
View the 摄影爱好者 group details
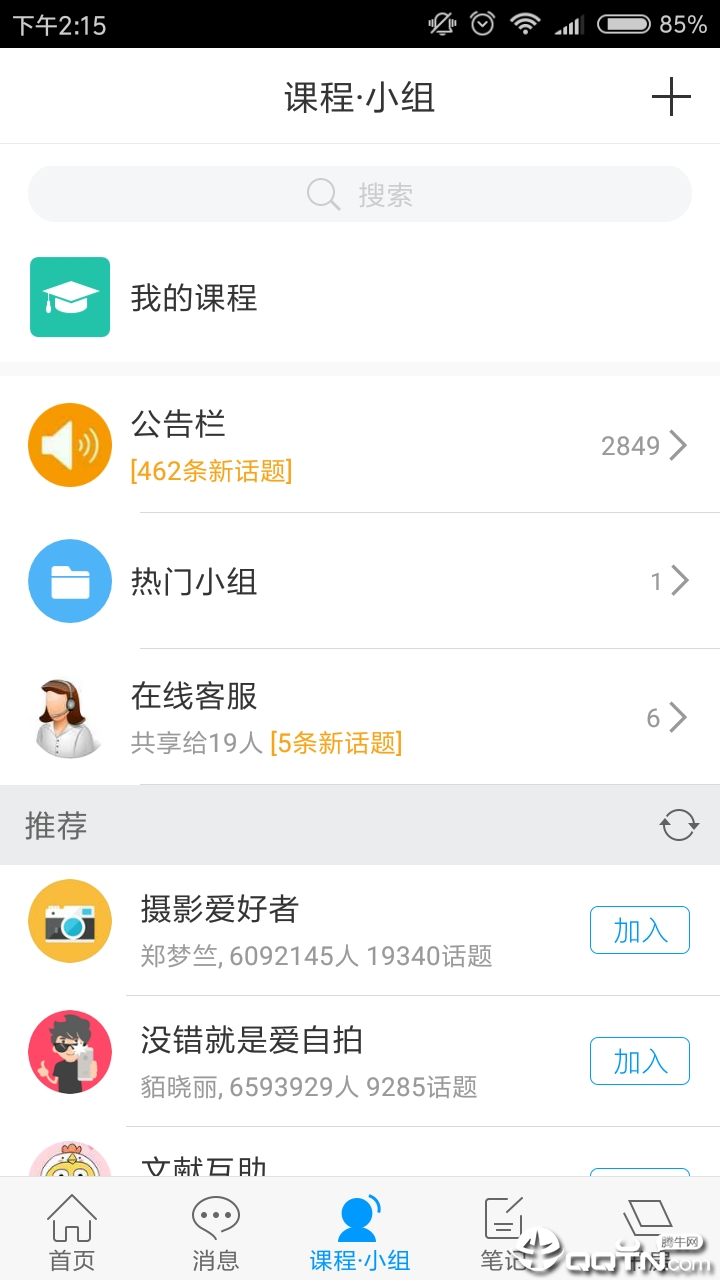300,930
